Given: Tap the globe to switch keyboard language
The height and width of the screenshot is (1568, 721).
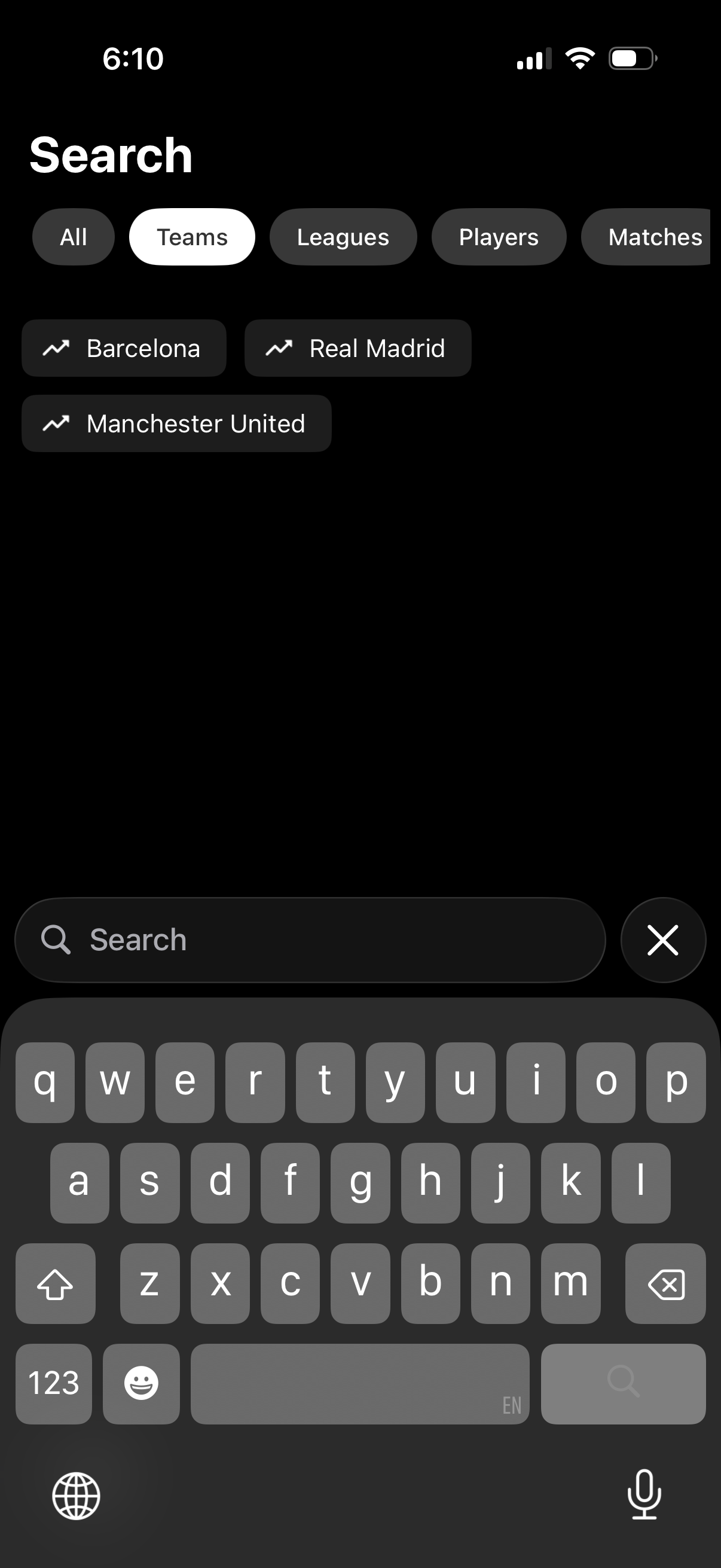Looking at the screenshot, I should pyautogui.click(x=77, y=1496).
